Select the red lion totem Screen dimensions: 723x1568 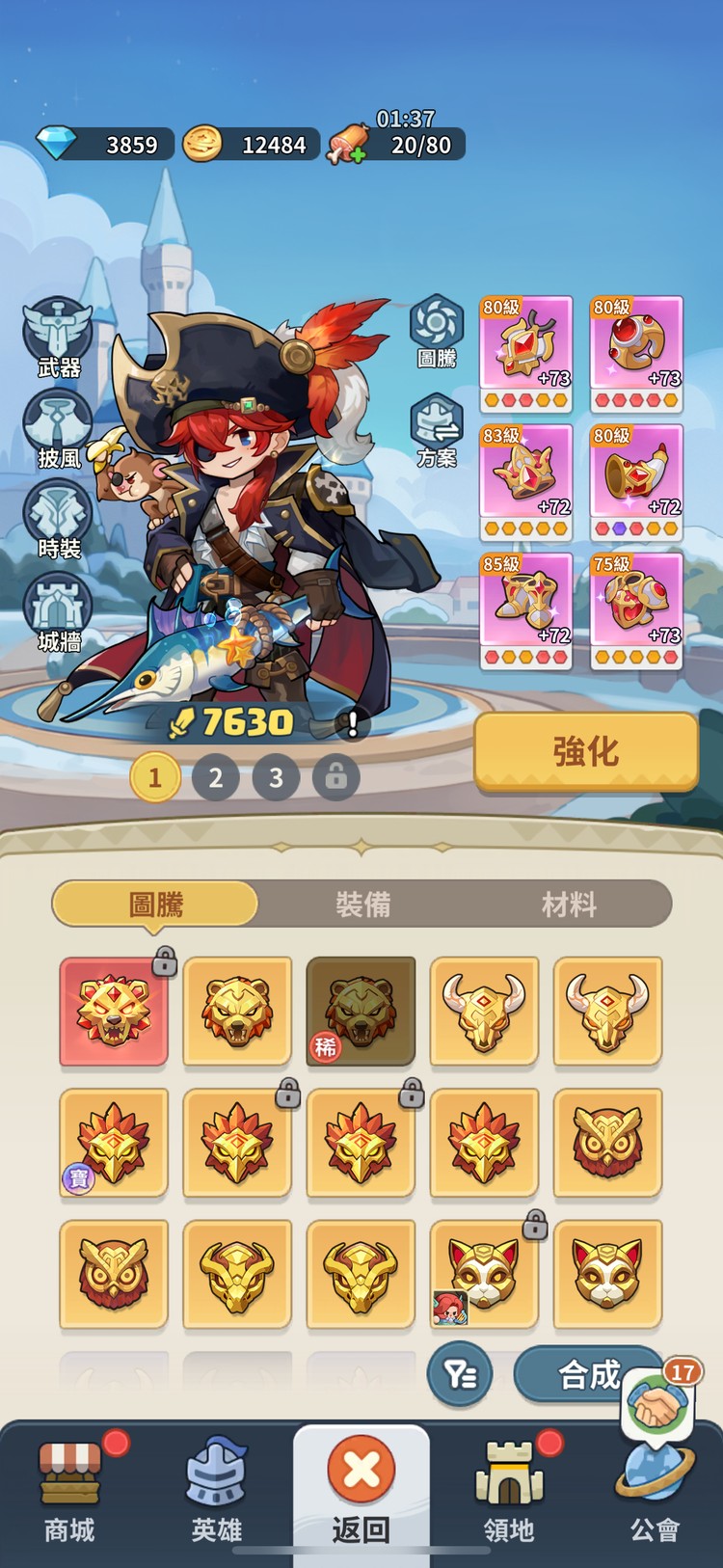(x=114, y=1011)
